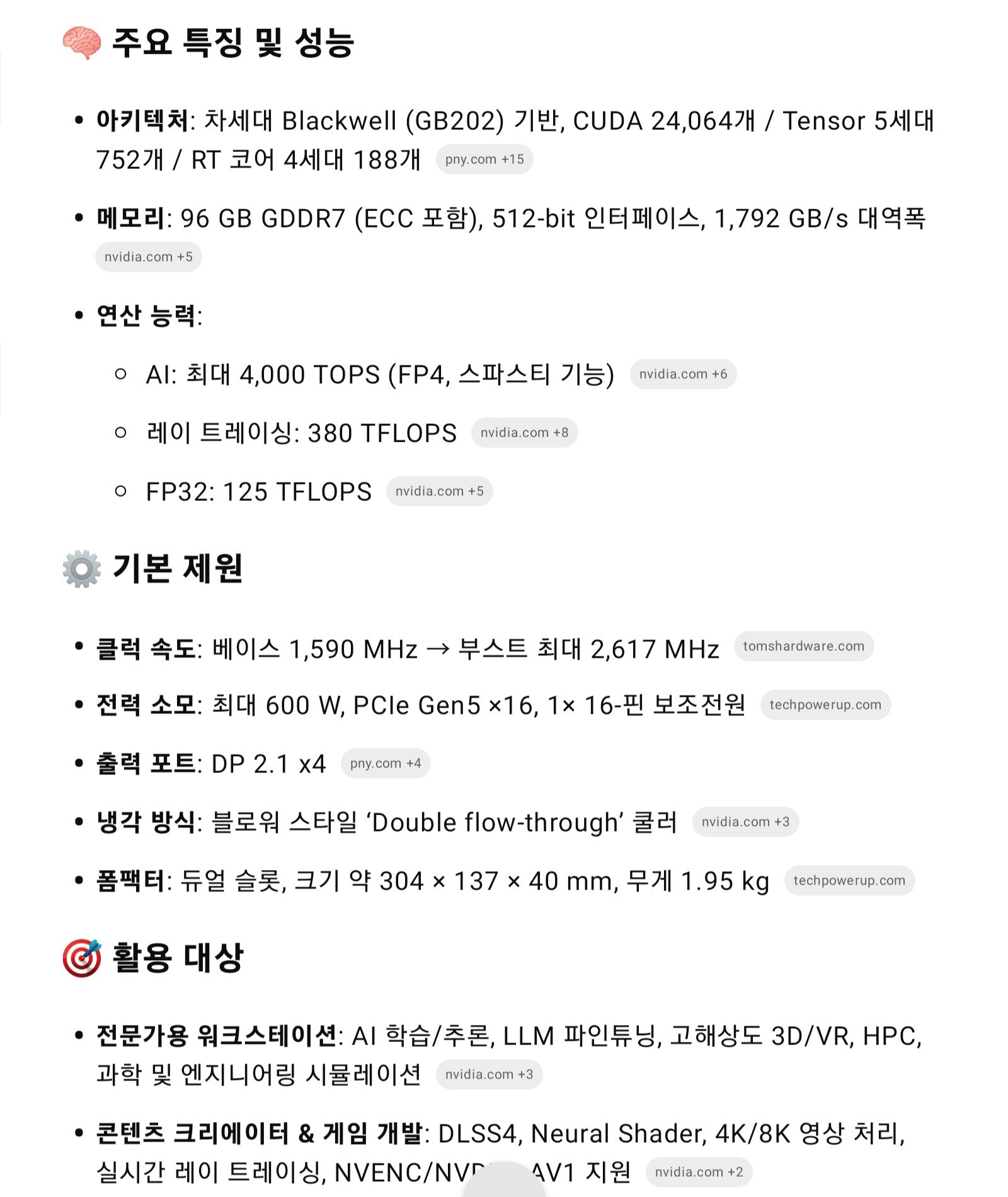Viewport: 1008px width, 1197px height.
Task: View nvidia.com +3 sources beside Double flow-through cooler
Action: coord(745,822)
